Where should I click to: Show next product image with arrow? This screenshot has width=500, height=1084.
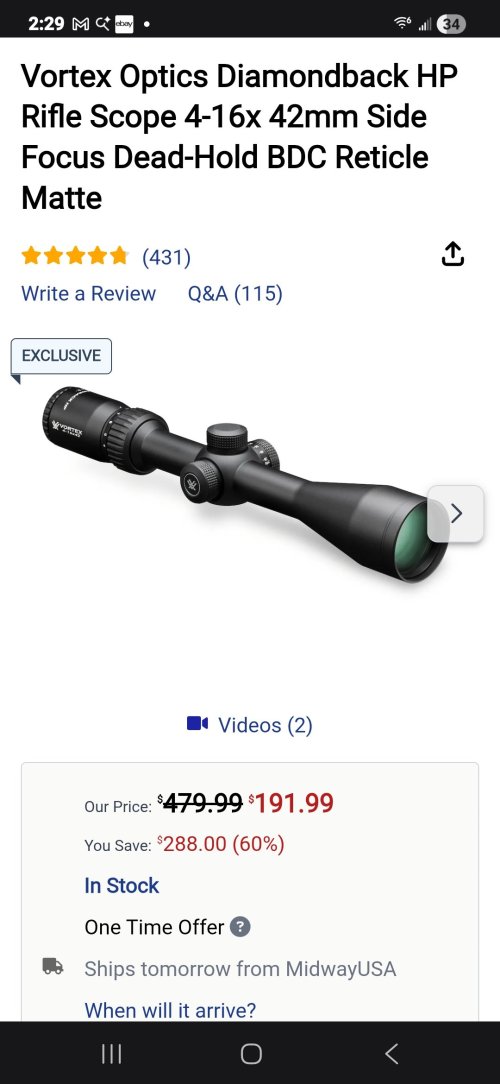pyautogui.click(x=456, y=514)
